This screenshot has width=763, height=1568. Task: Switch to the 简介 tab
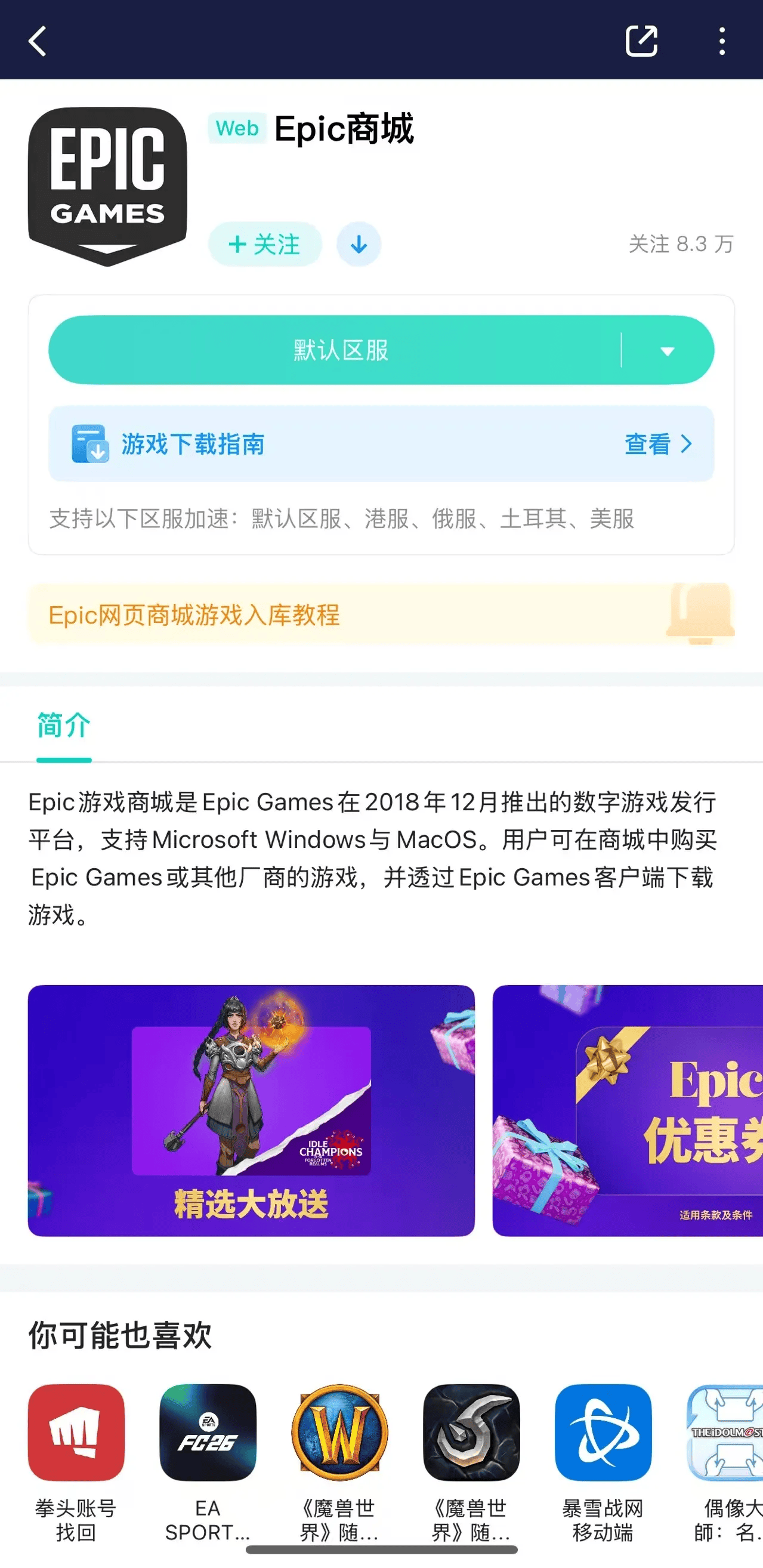point(63,726)
